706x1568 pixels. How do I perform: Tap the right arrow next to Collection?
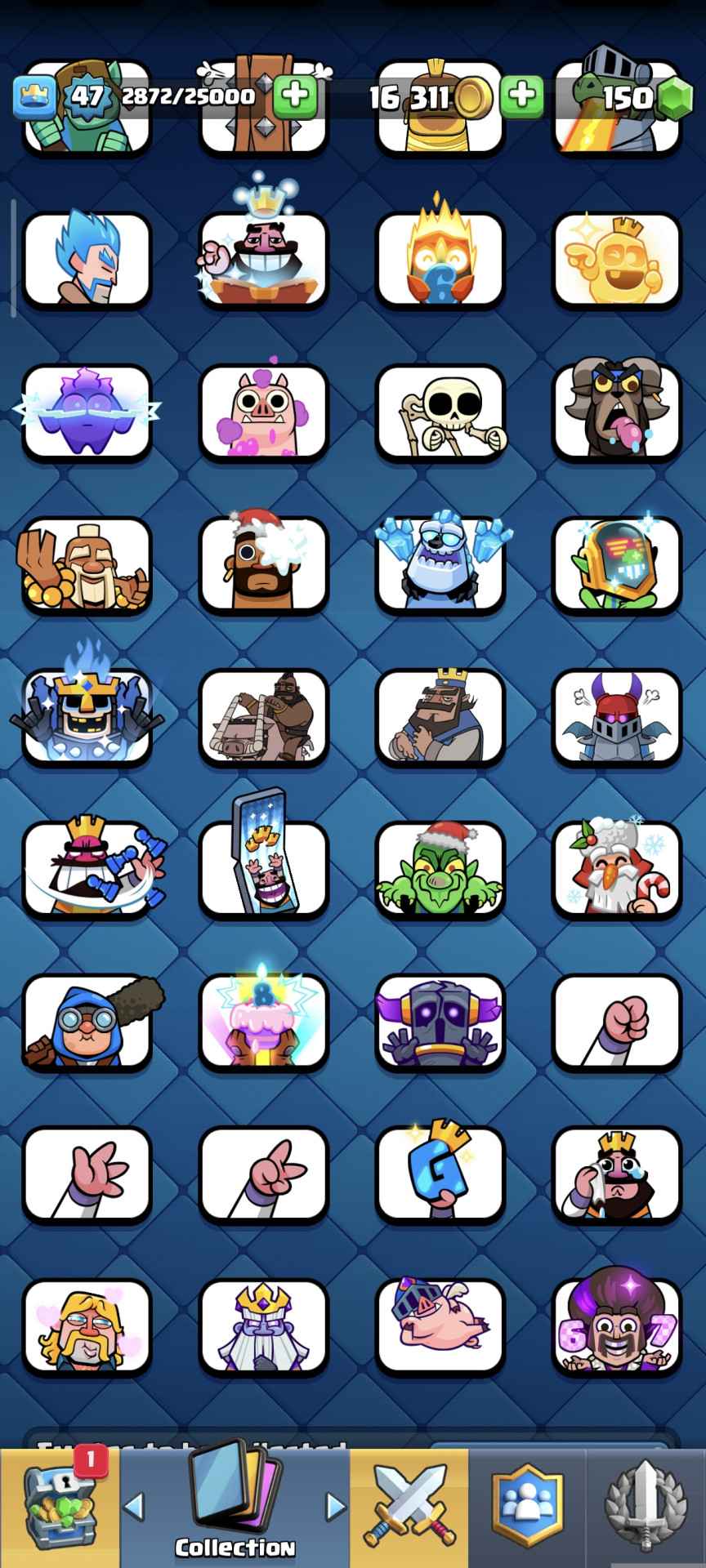point(335,1507)
